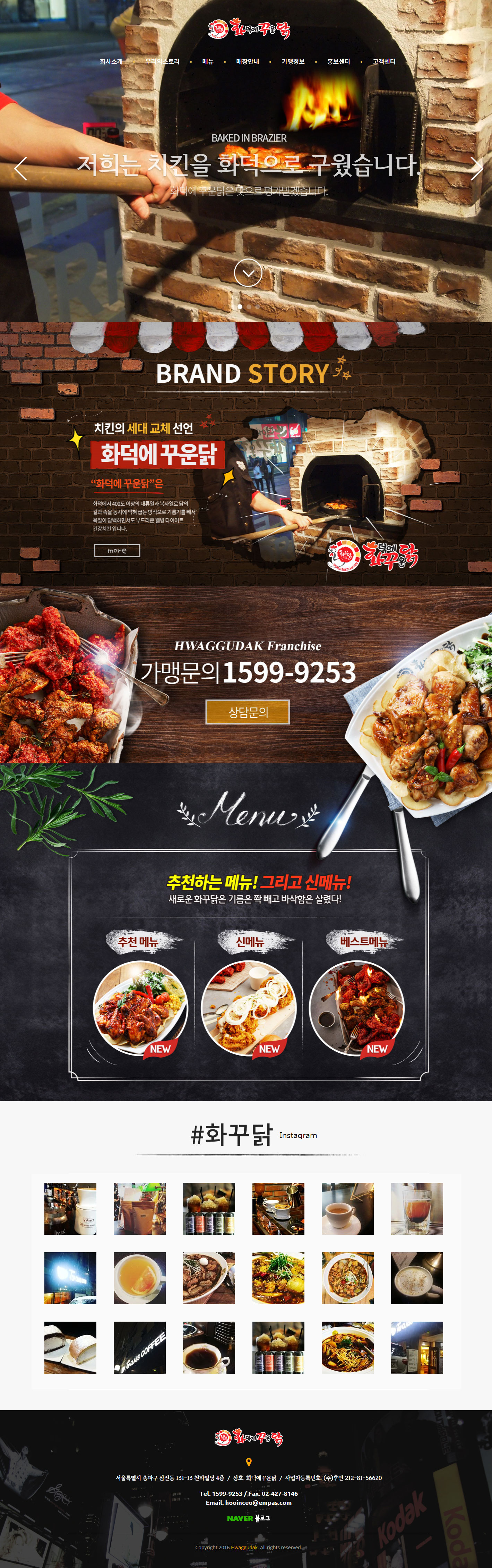Open the 회사소개 navigation item
492x1568 pixels.
click(x=111, y=61)
